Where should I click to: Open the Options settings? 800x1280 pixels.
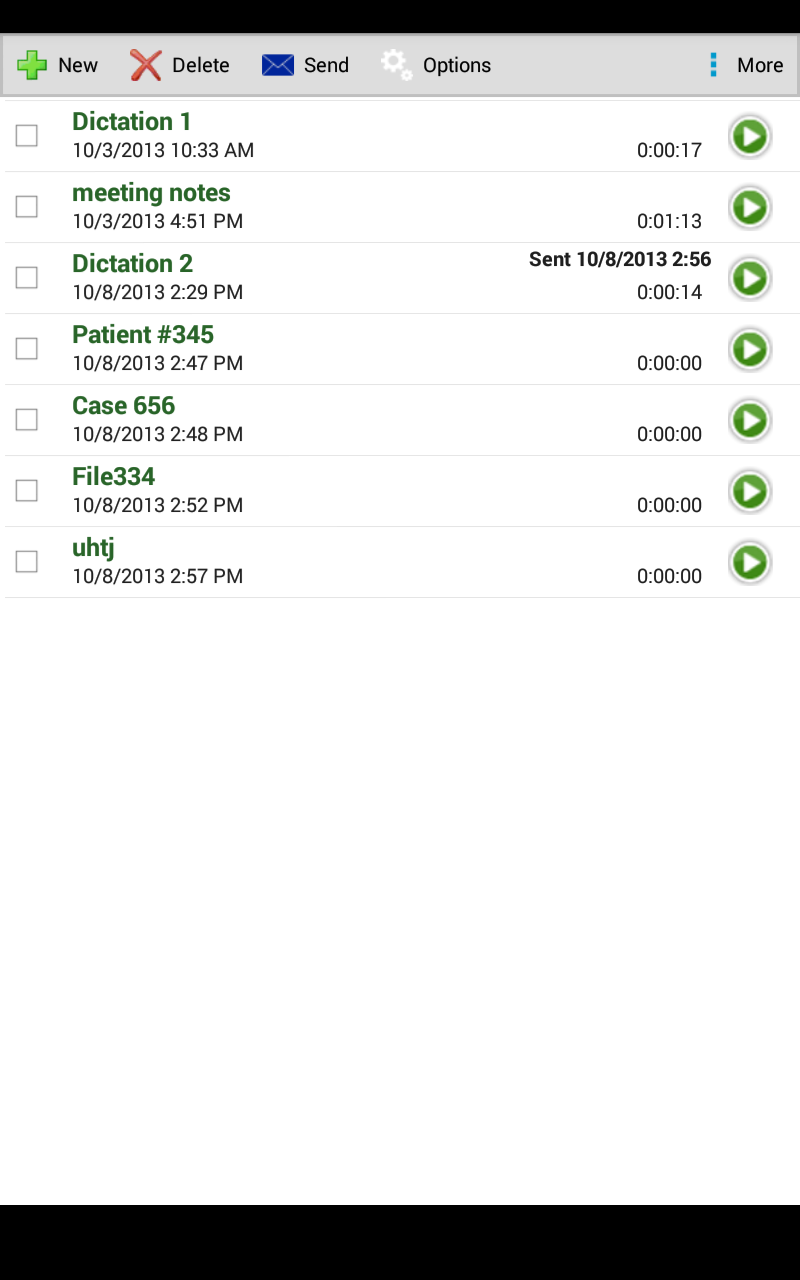[436, 66]
